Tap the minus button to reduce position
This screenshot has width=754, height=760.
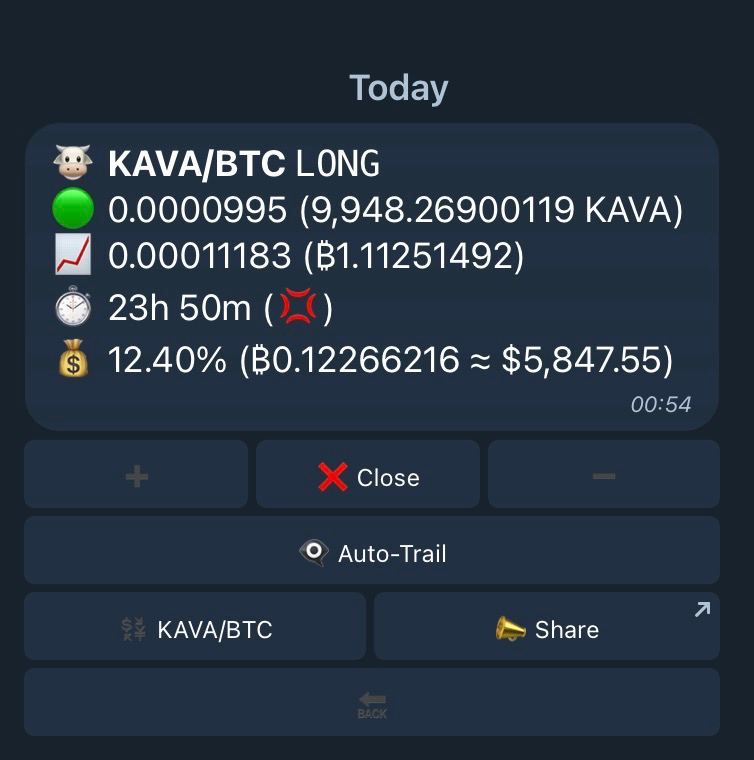603,476
